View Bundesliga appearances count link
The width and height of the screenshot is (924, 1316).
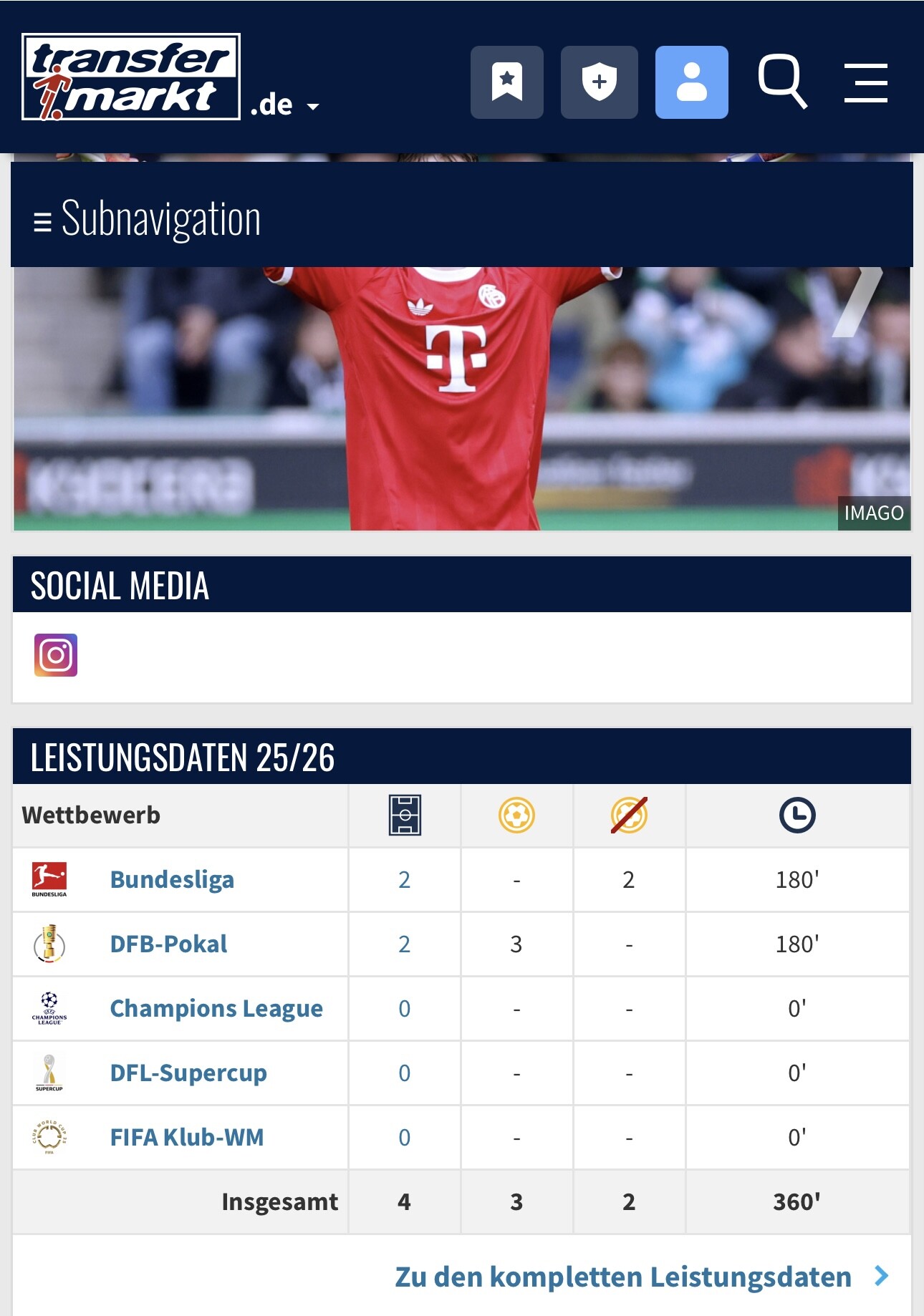405,879
